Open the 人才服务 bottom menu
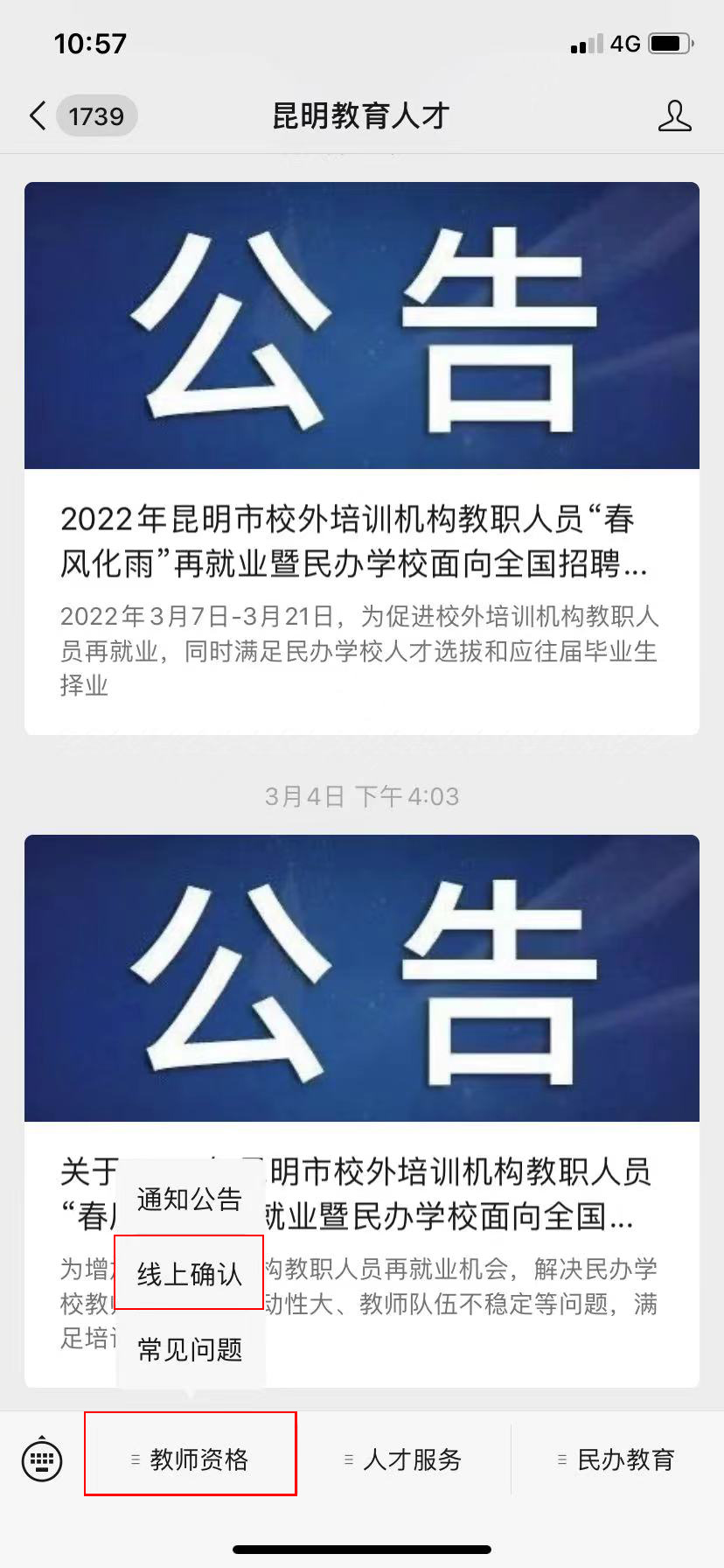Image resolution: width=724 pixels, height=1568 pixels. 404,1459
